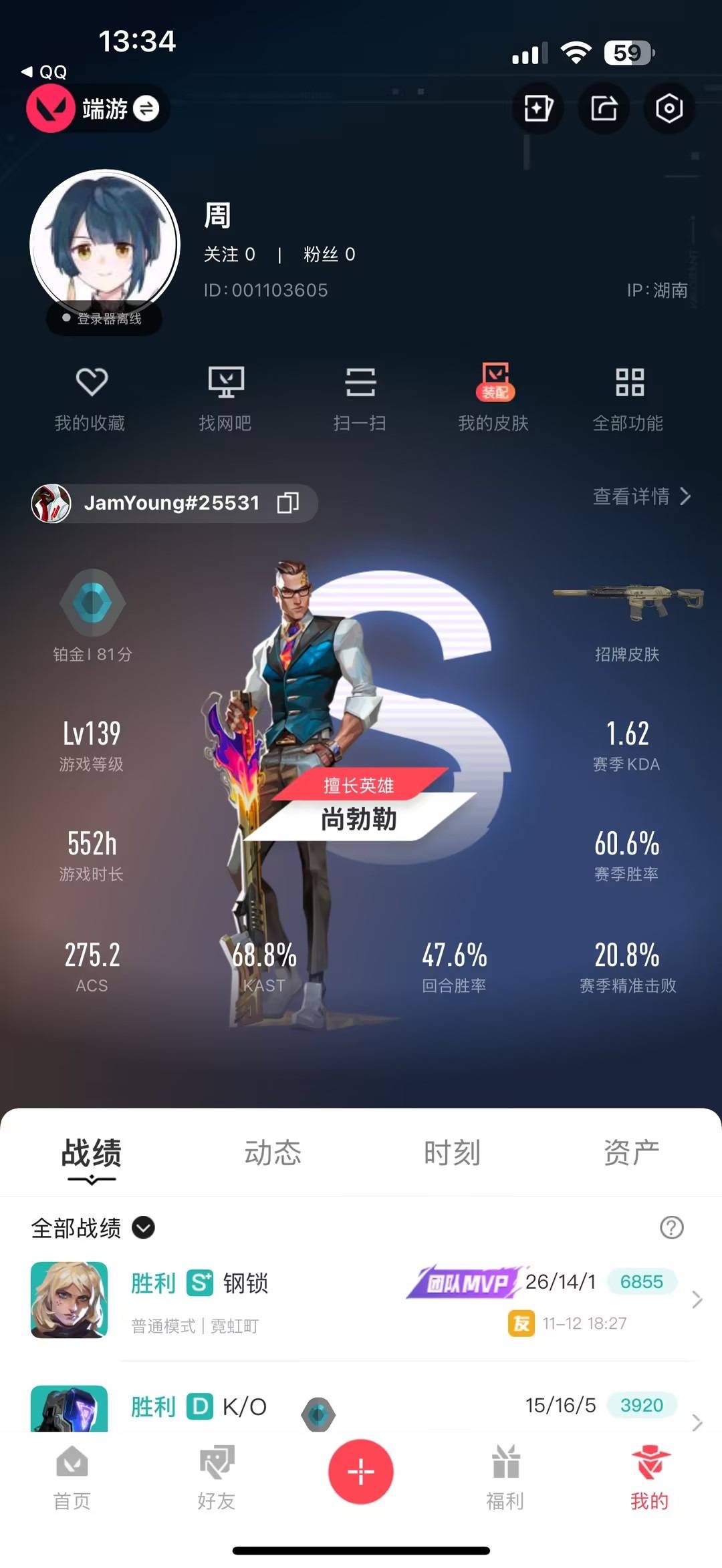Tap the share icon in the top bar
This screenshot has height=1568, width=722.
coord(603,108)
